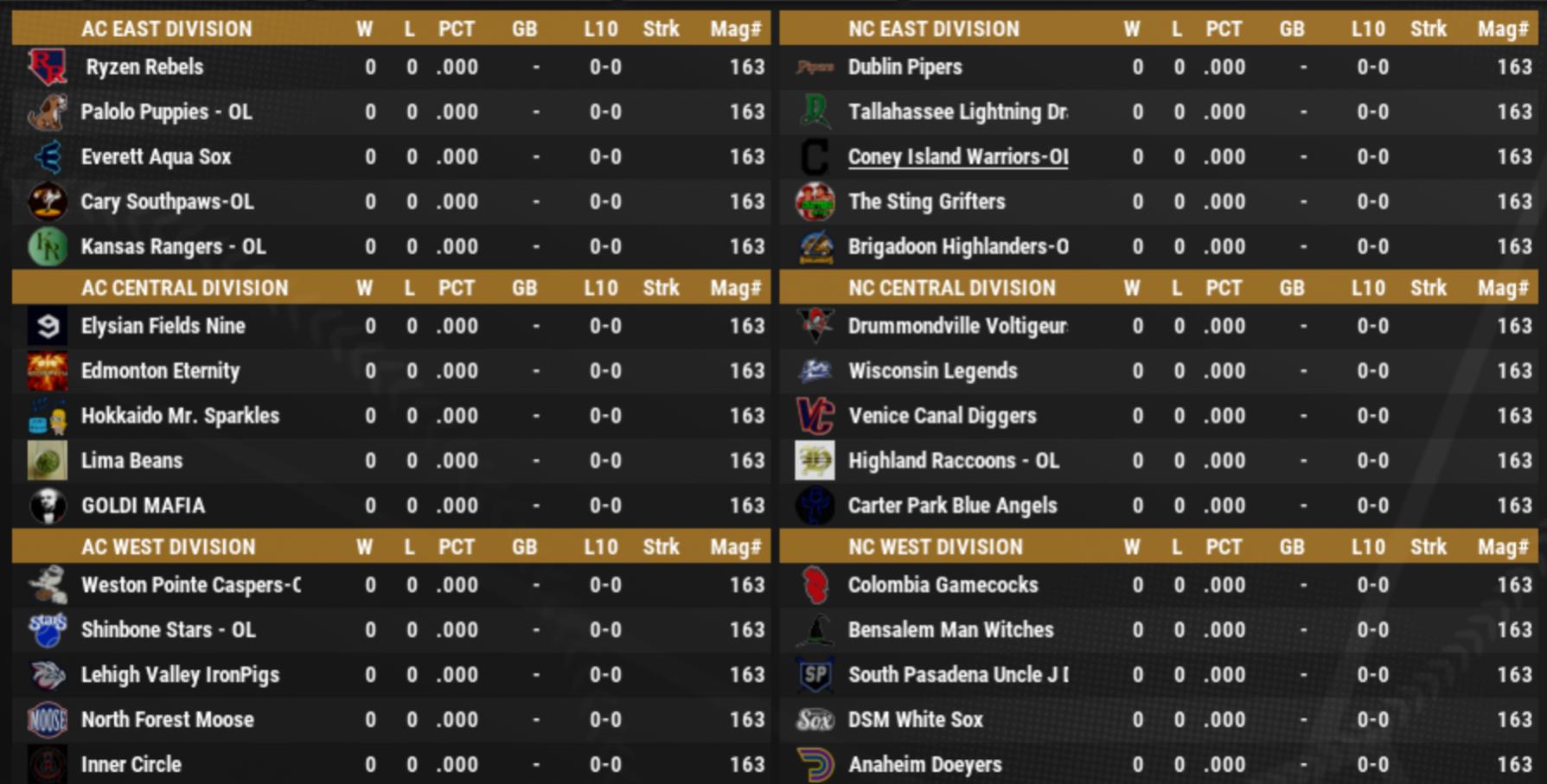Open the Coney Island Warriors-OL team link

[957, 156]
